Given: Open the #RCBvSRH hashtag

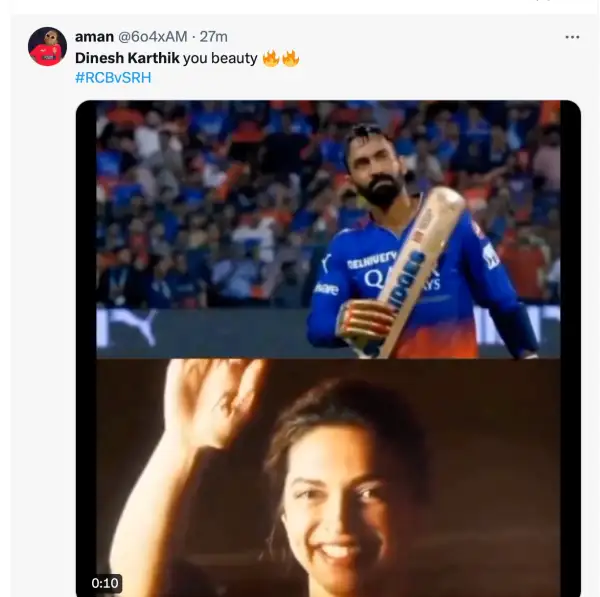Looking at the screenshot, I should (x=113, y=77).
